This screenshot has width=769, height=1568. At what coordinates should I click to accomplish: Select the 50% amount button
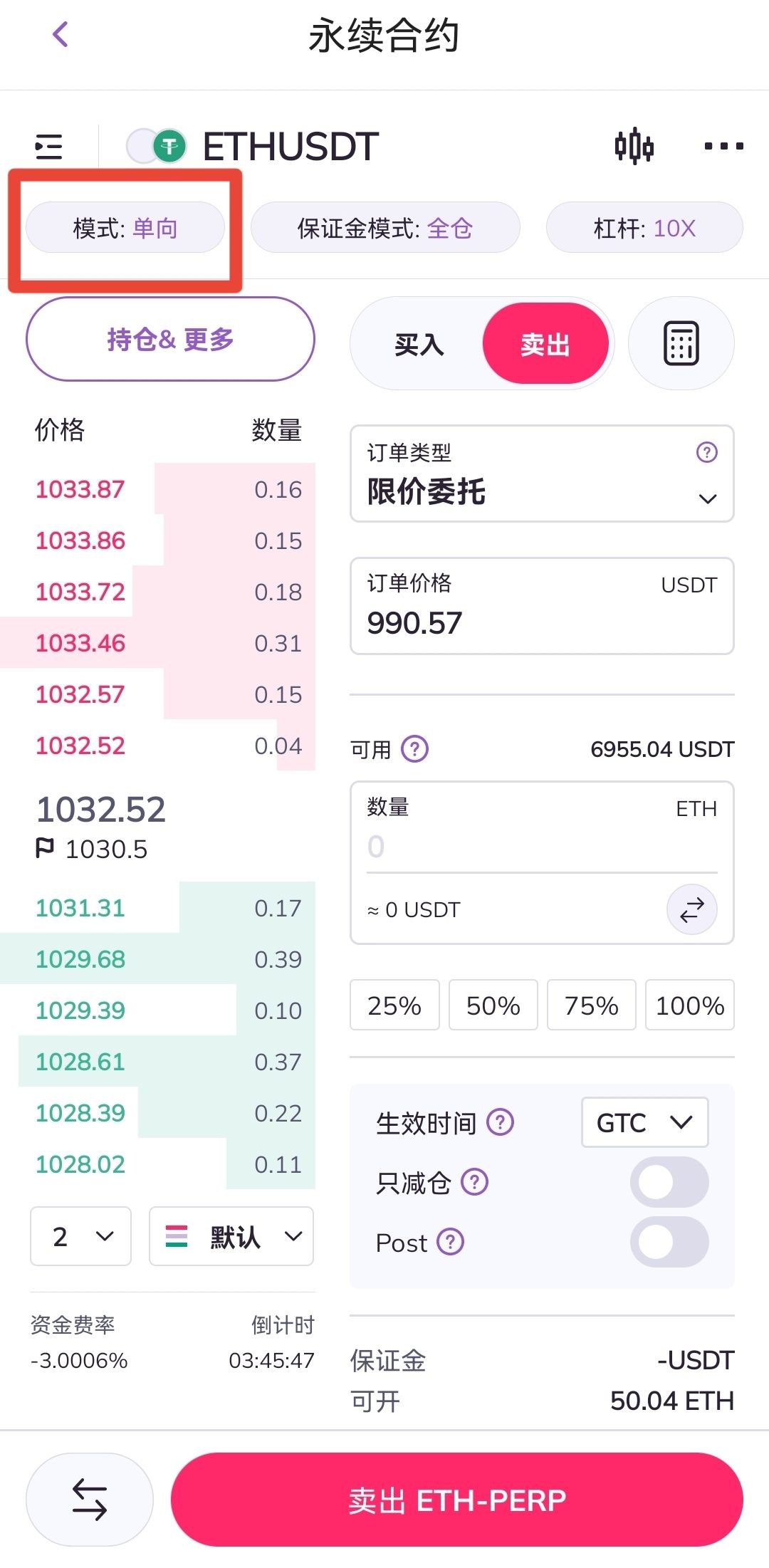493,1005
